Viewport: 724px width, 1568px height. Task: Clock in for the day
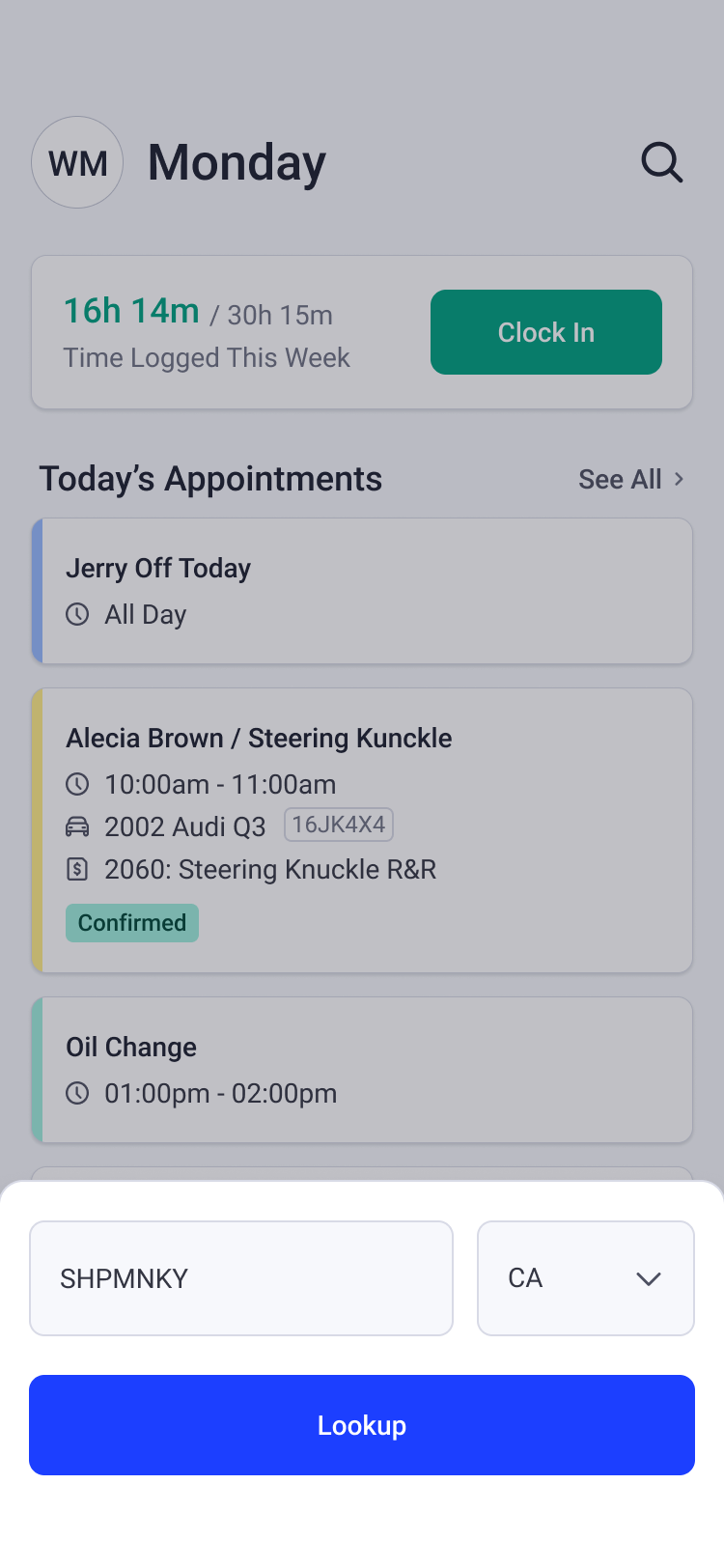tap(546, 332)
